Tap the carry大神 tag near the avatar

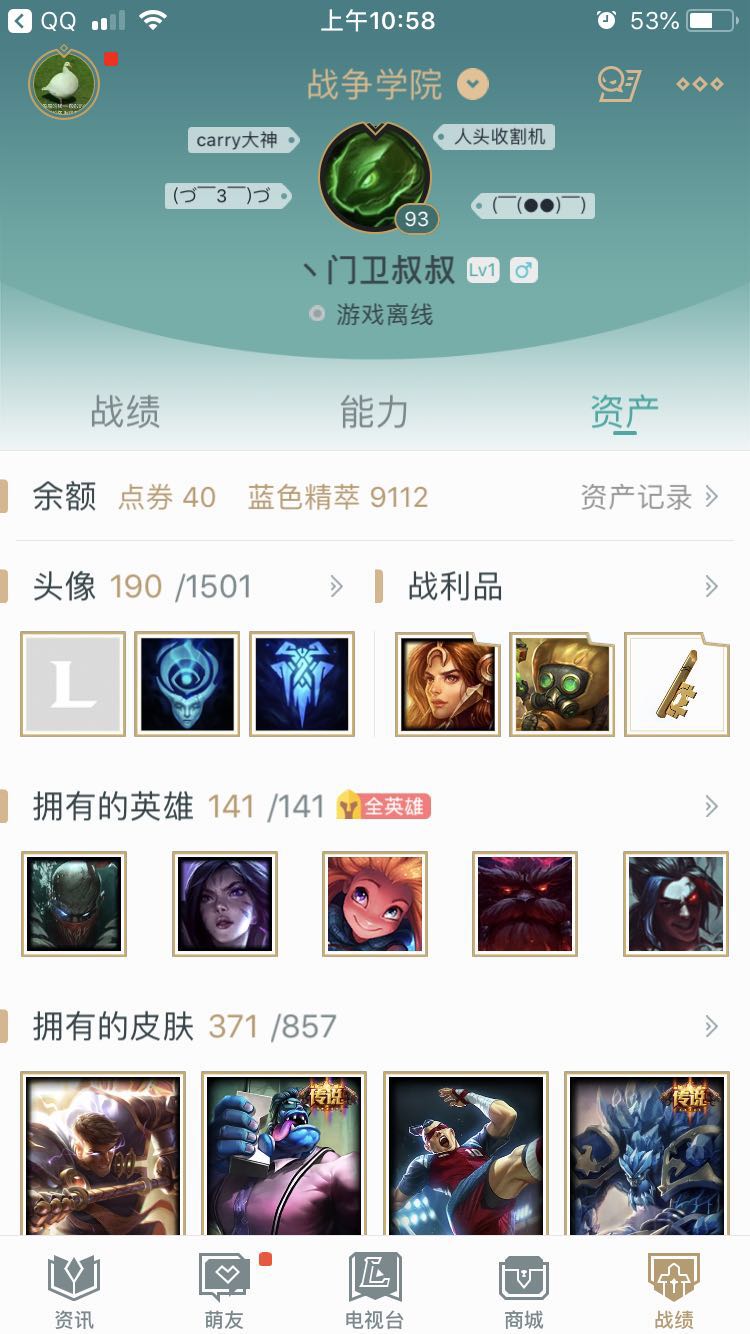[x=240, y=140]
